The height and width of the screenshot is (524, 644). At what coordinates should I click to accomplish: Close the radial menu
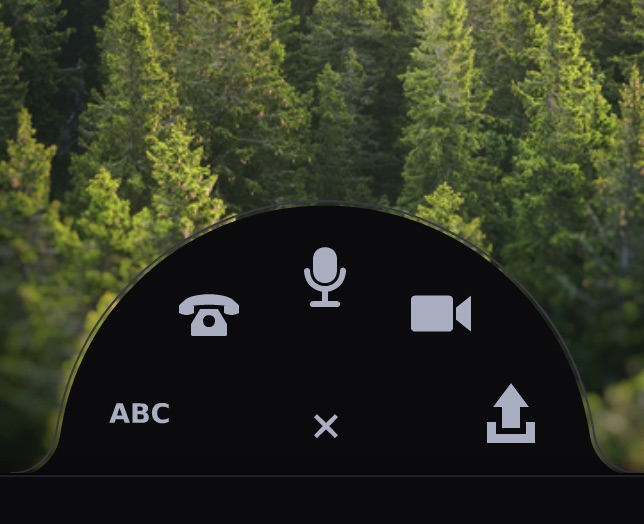click(x=326, y=427)
